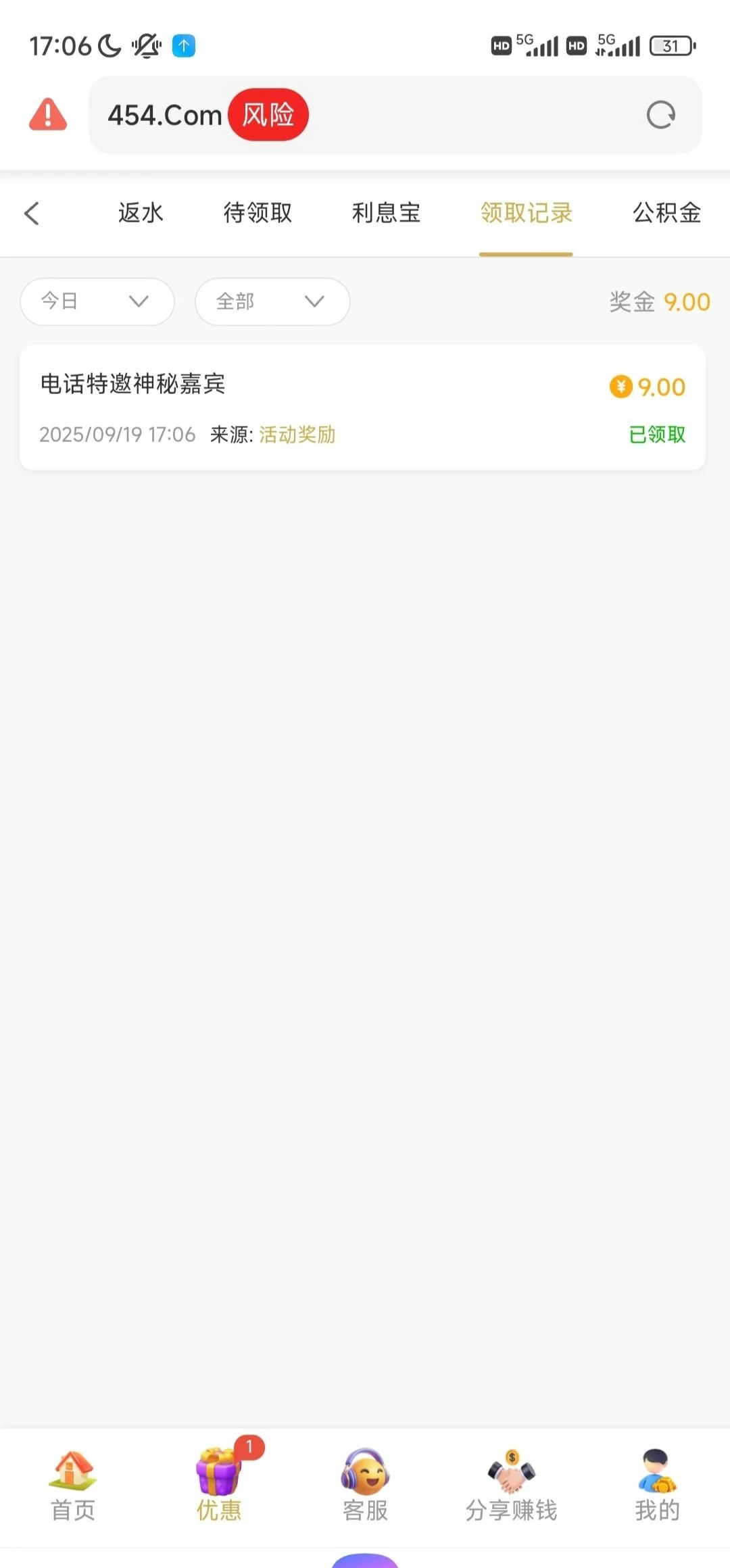Switch to the 公积金 tab
The width and height of the screenshot is (730, 1568).
pos(666,213)
